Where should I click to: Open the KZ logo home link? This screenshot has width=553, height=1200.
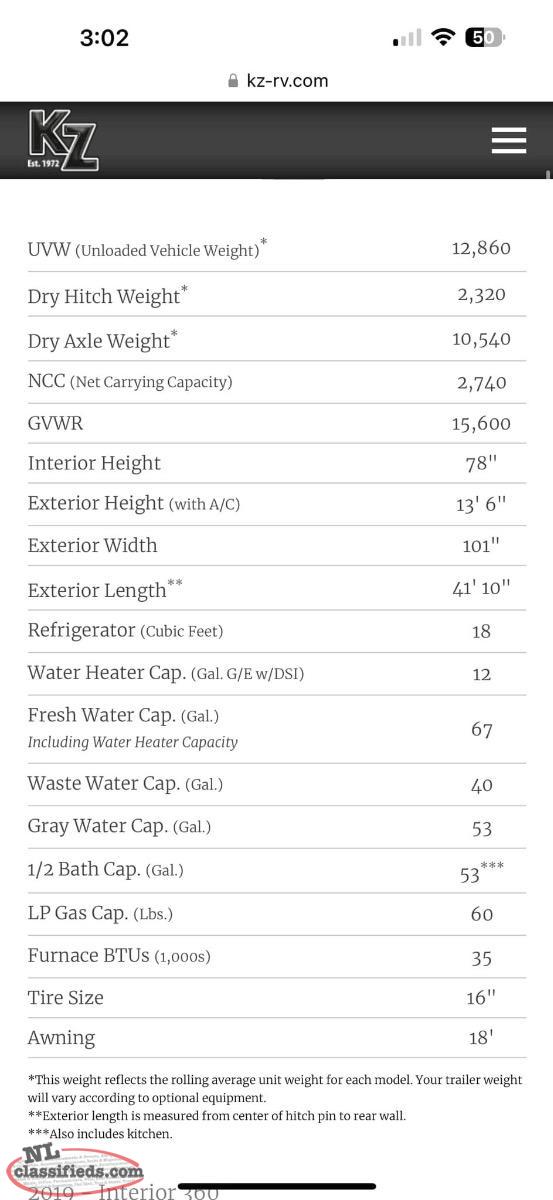click(63, 140)
